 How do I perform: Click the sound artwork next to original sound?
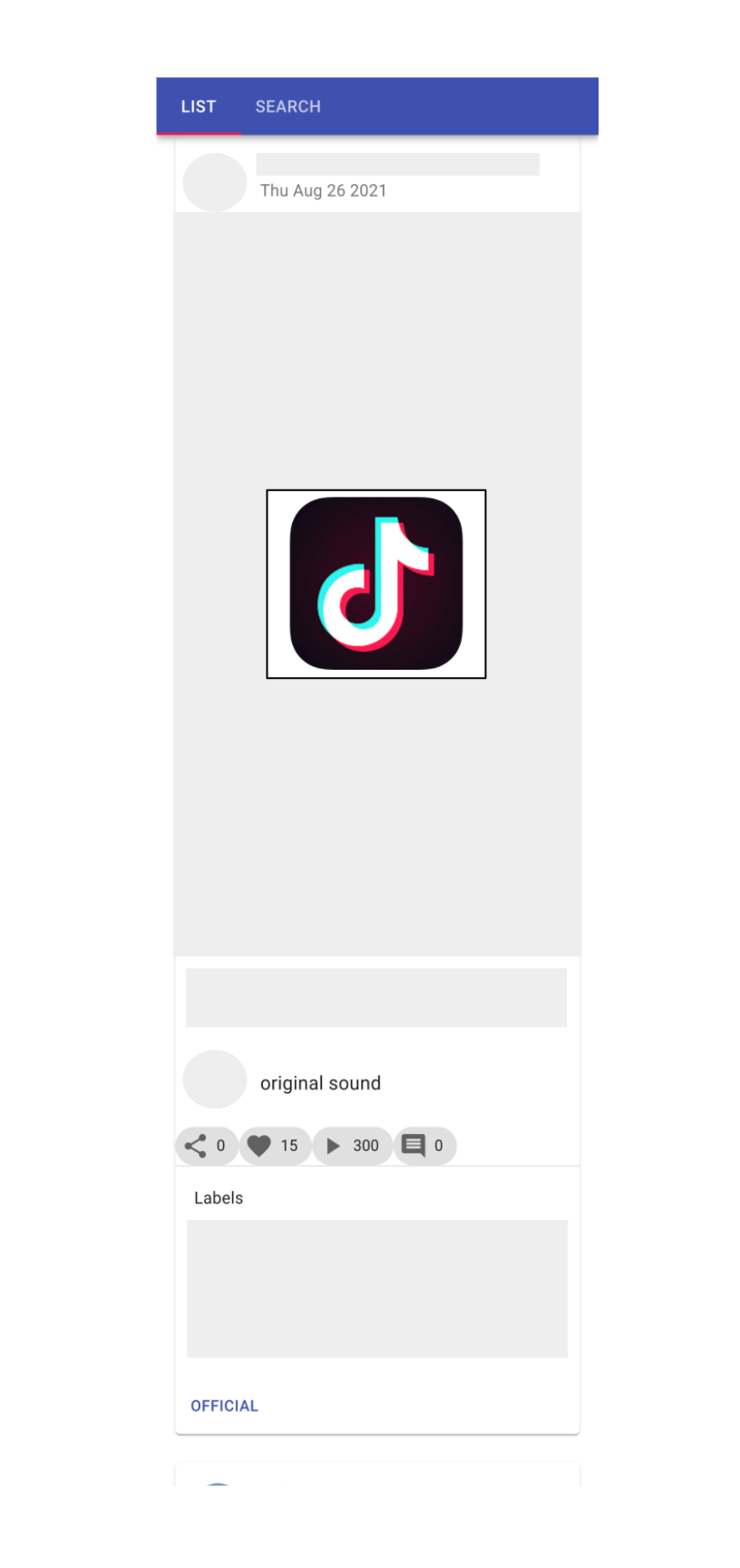pyautogui.click(x=214, y=1079)
